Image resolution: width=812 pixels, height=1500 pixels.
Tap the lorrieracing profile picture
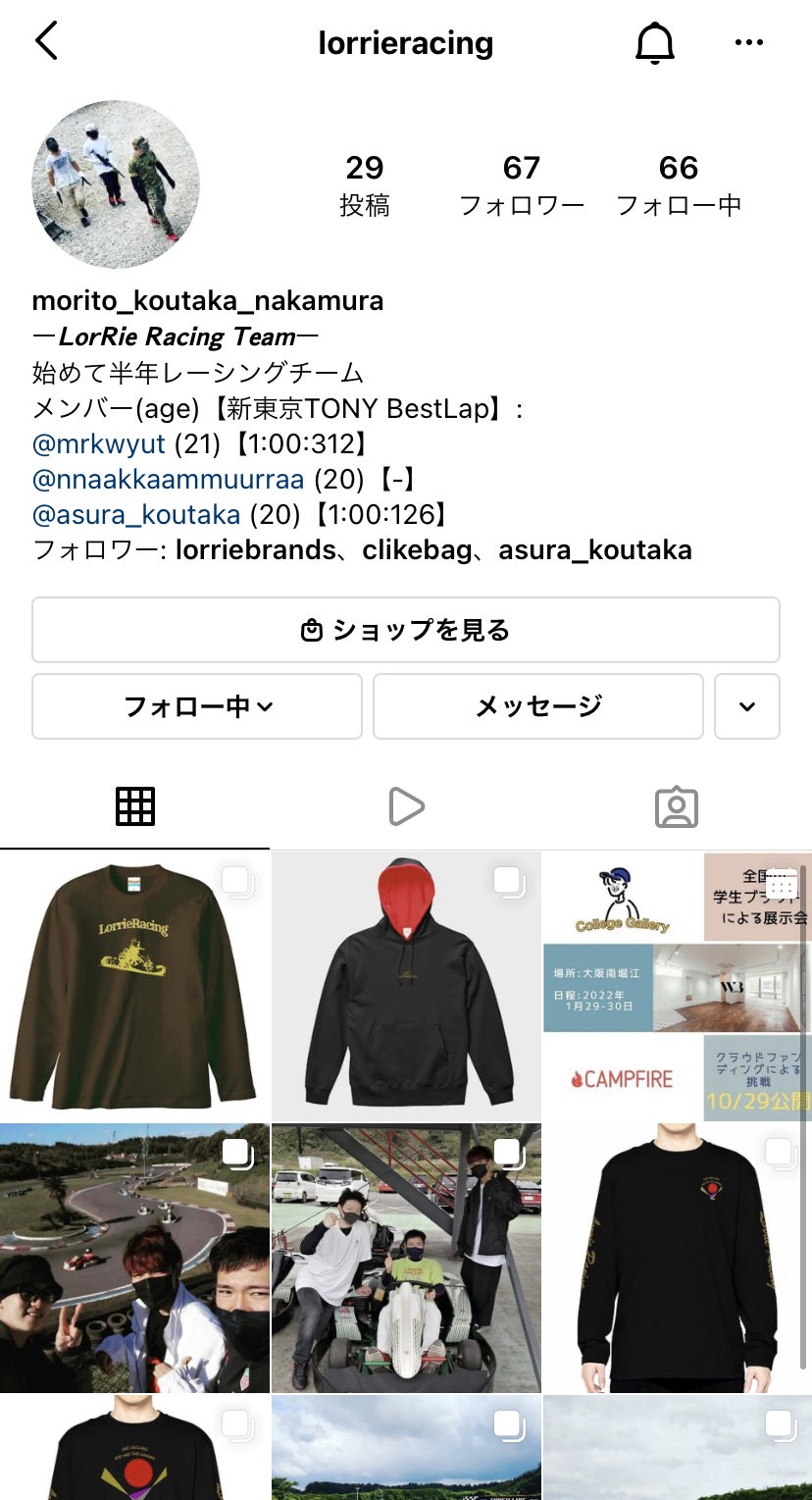coord(116,184)
